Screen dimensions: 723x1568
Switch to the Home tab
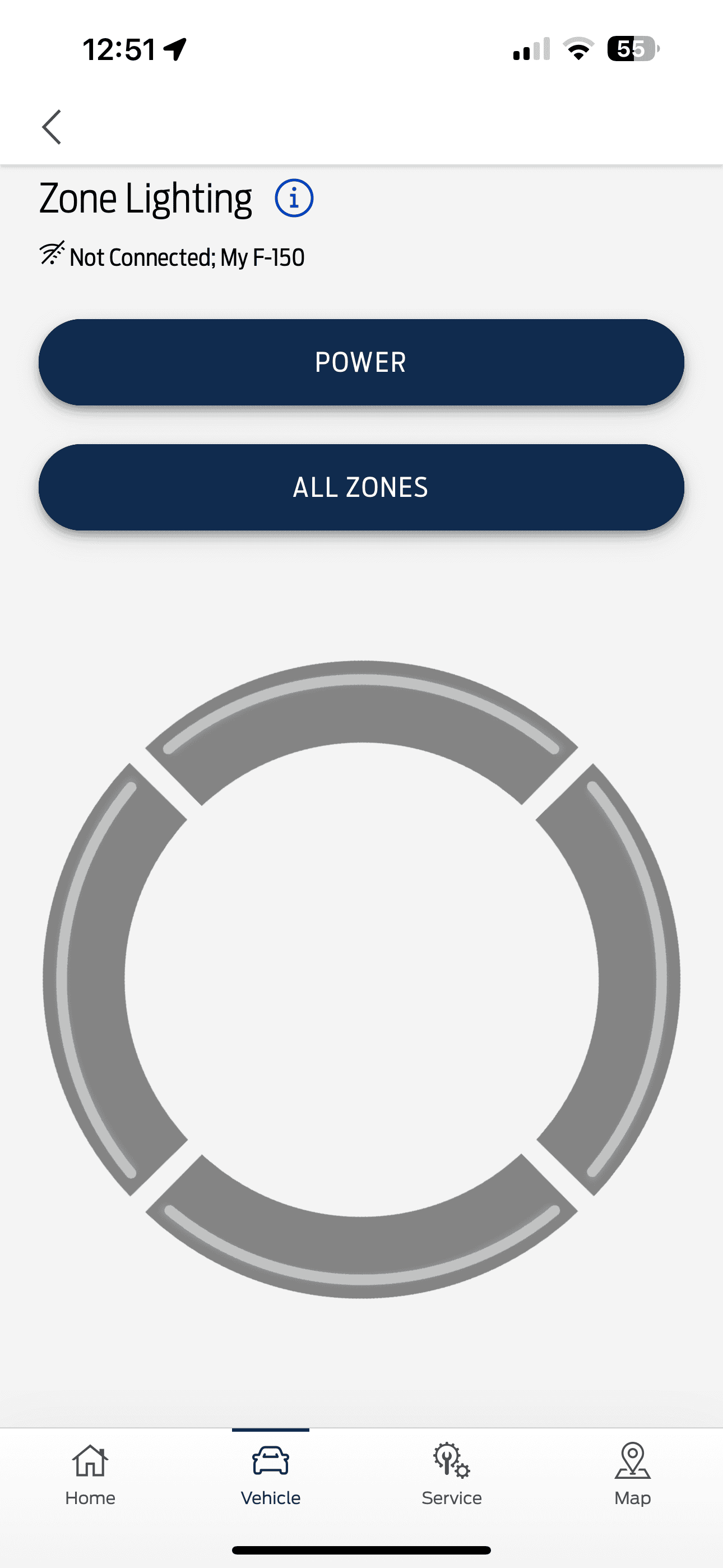90,1474
